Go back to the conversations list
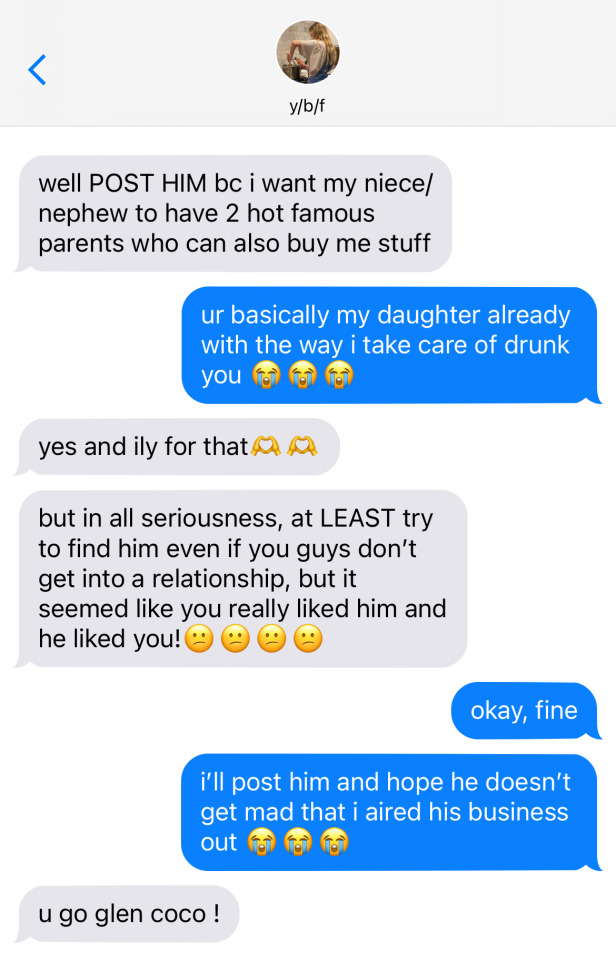The width and height of the screenshot is (616, 960). coord(37,69)
